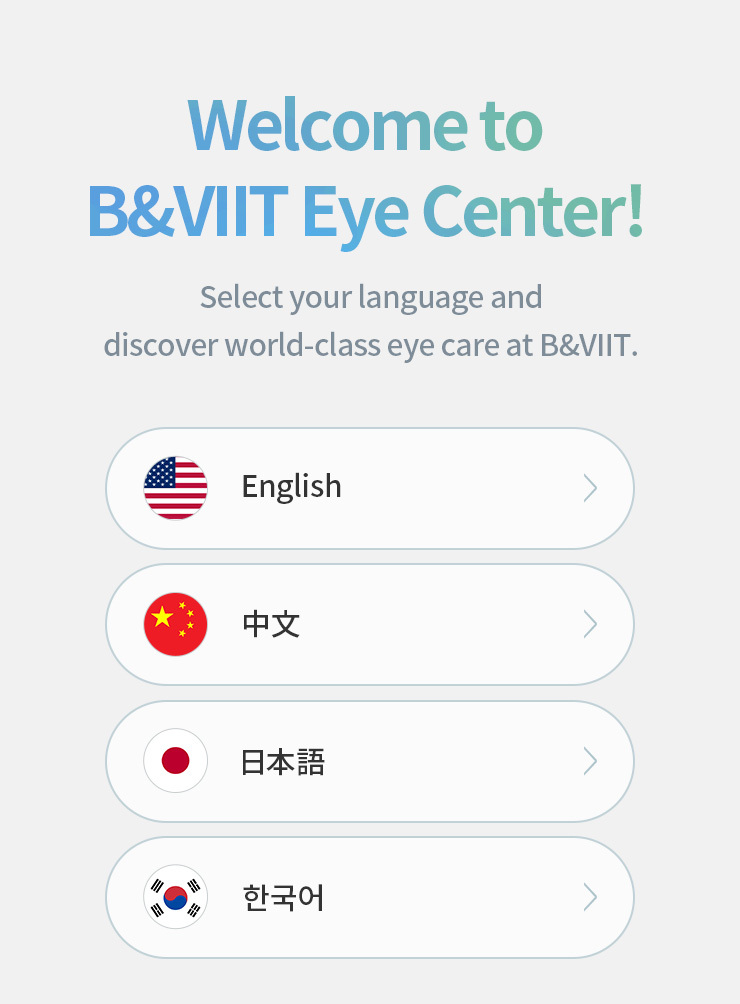Screen dimensions: 740x1004
Task: Select English as your language
Action: (x=369, y=488)
